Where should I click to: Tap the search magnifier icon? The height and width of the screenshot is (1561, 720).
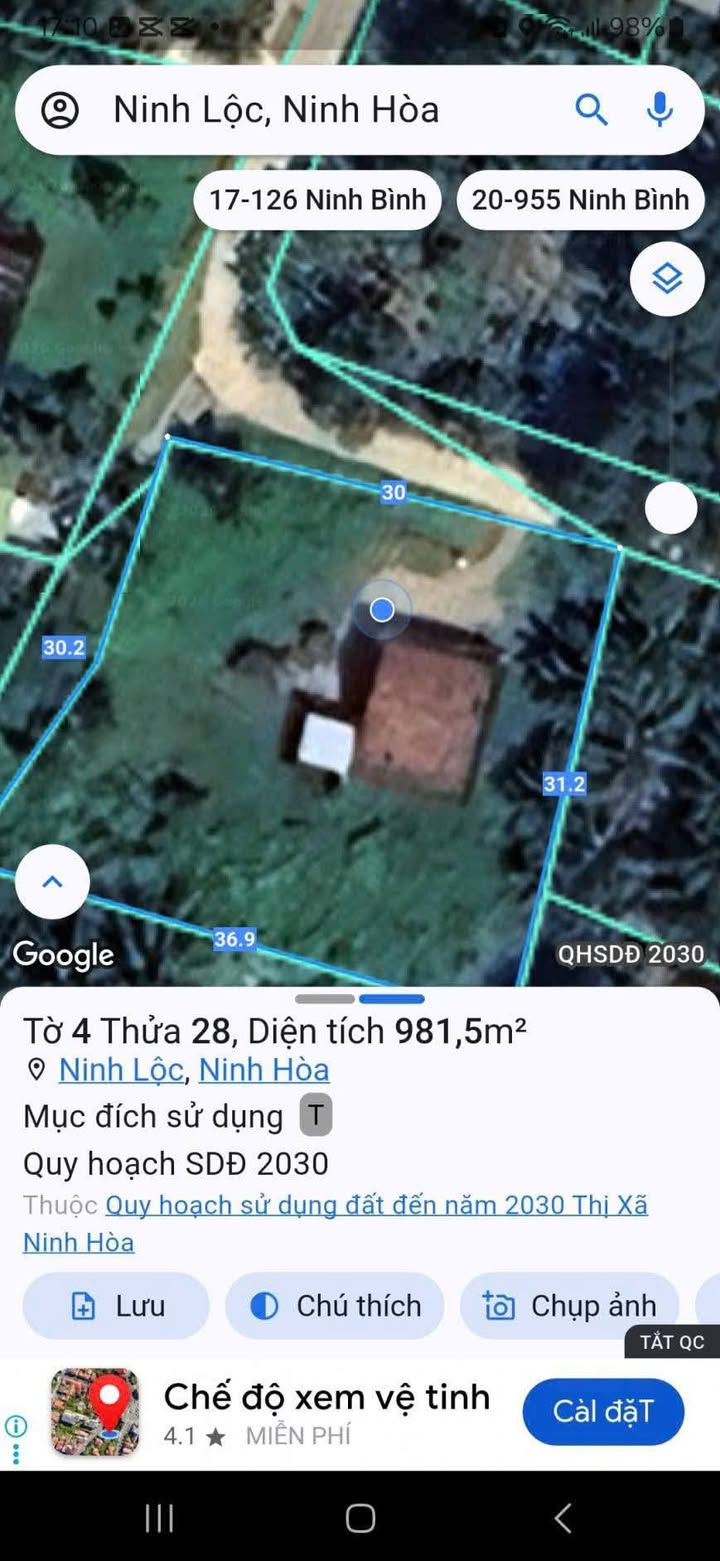[591, 110]
